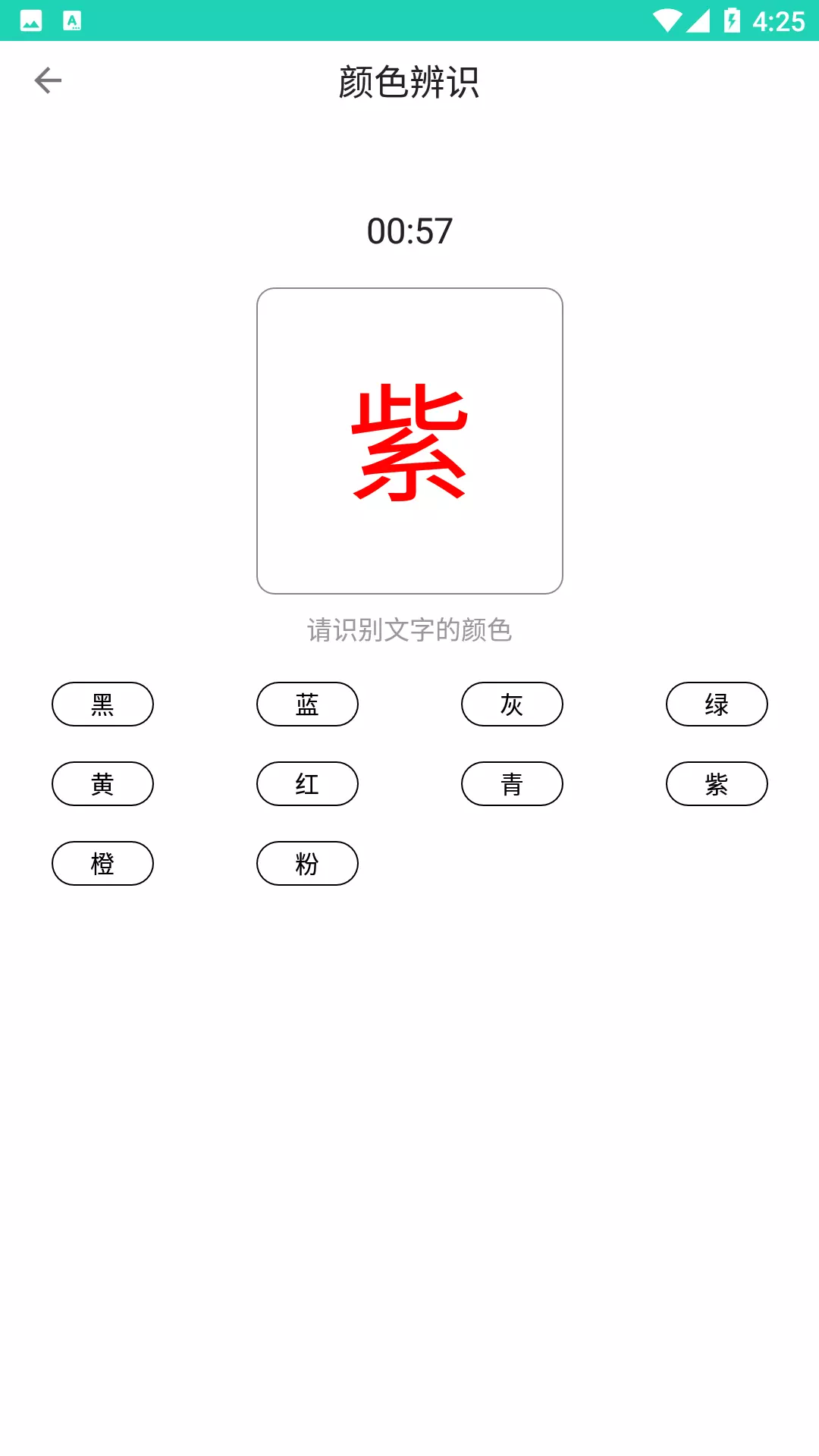Select the 黑 color option
This screenshot has height=1456, width=819.
point(102,704)
